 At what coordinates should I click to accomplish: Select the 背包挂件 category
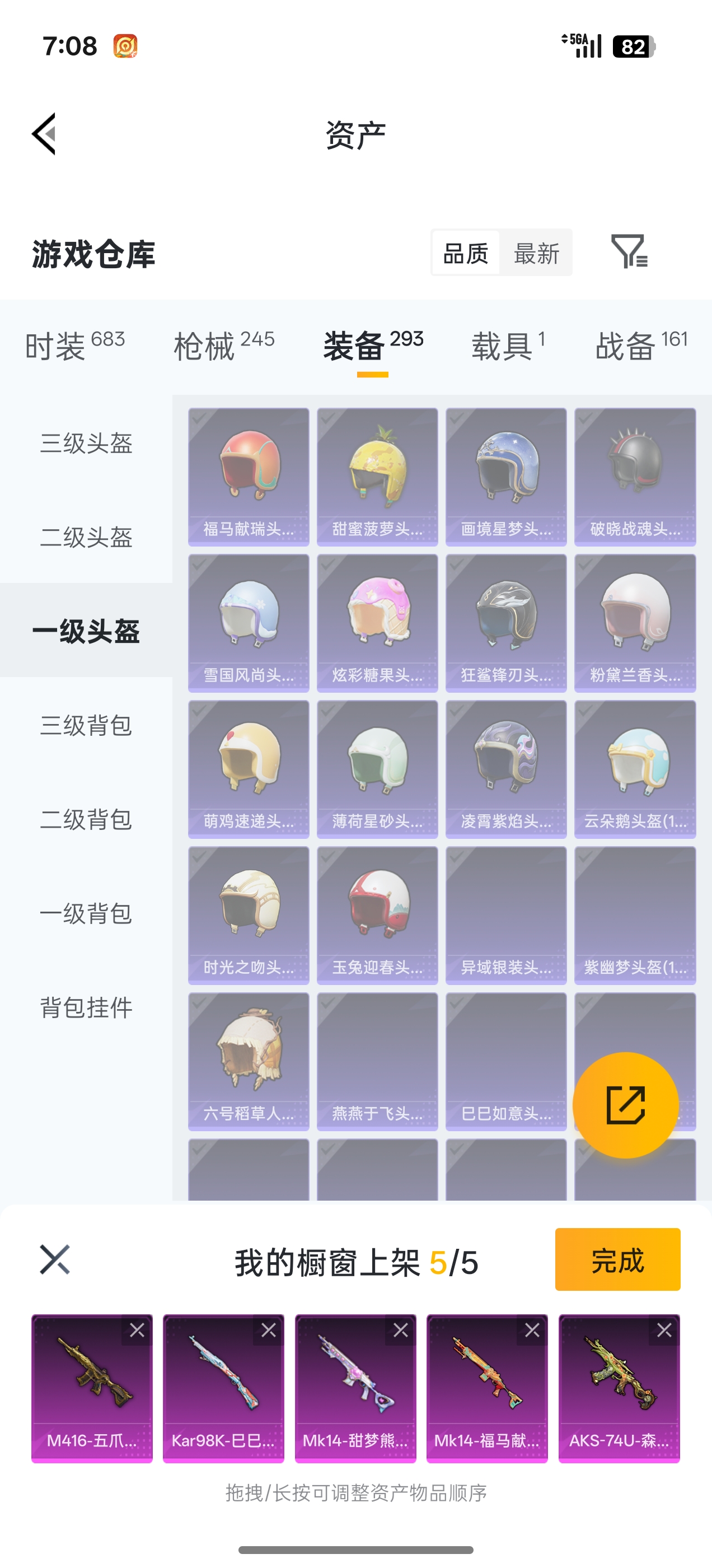coord(86,1007)
